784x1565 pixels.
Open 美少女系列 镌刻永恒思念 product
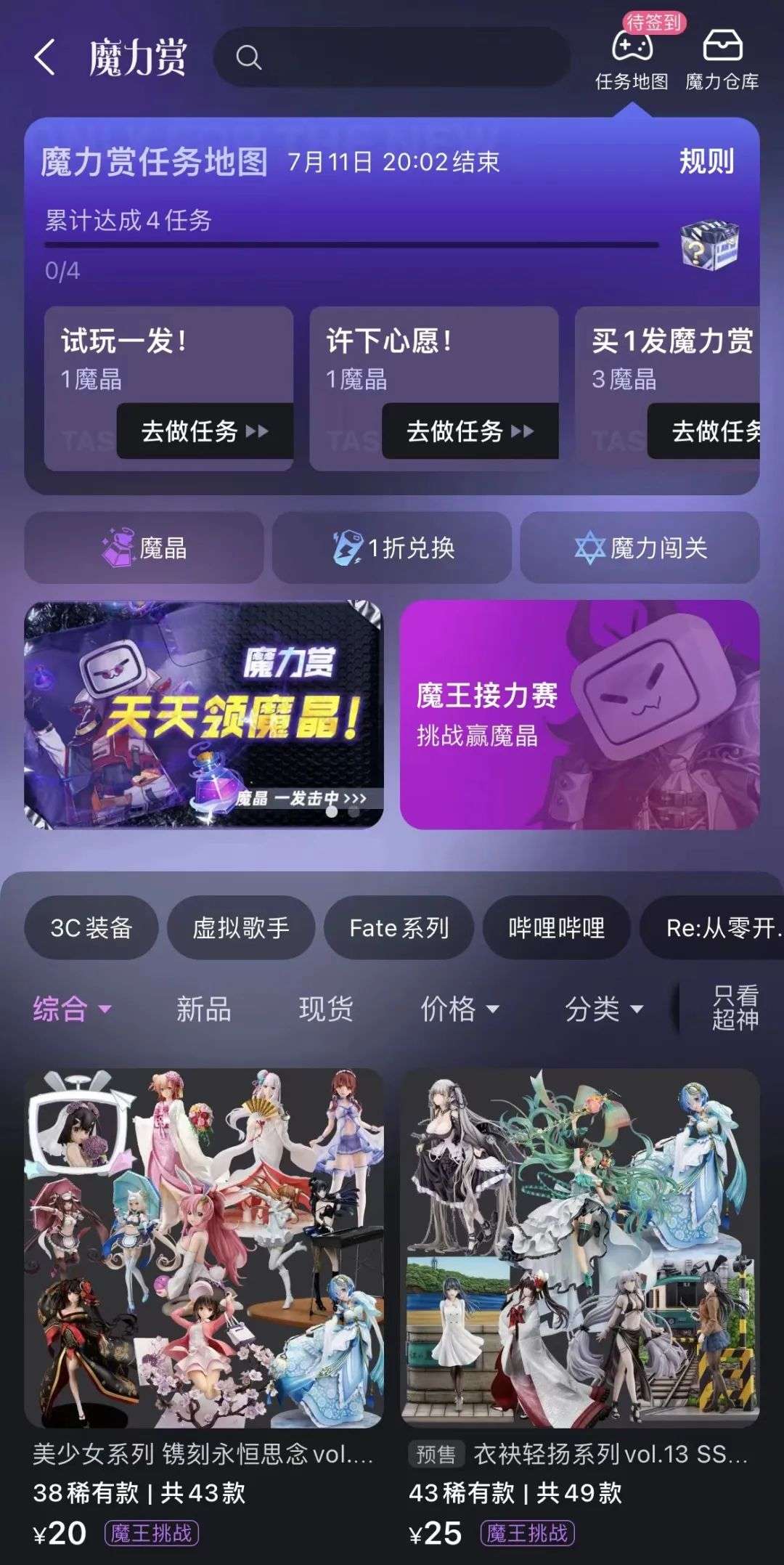(x=204, y=1249)
